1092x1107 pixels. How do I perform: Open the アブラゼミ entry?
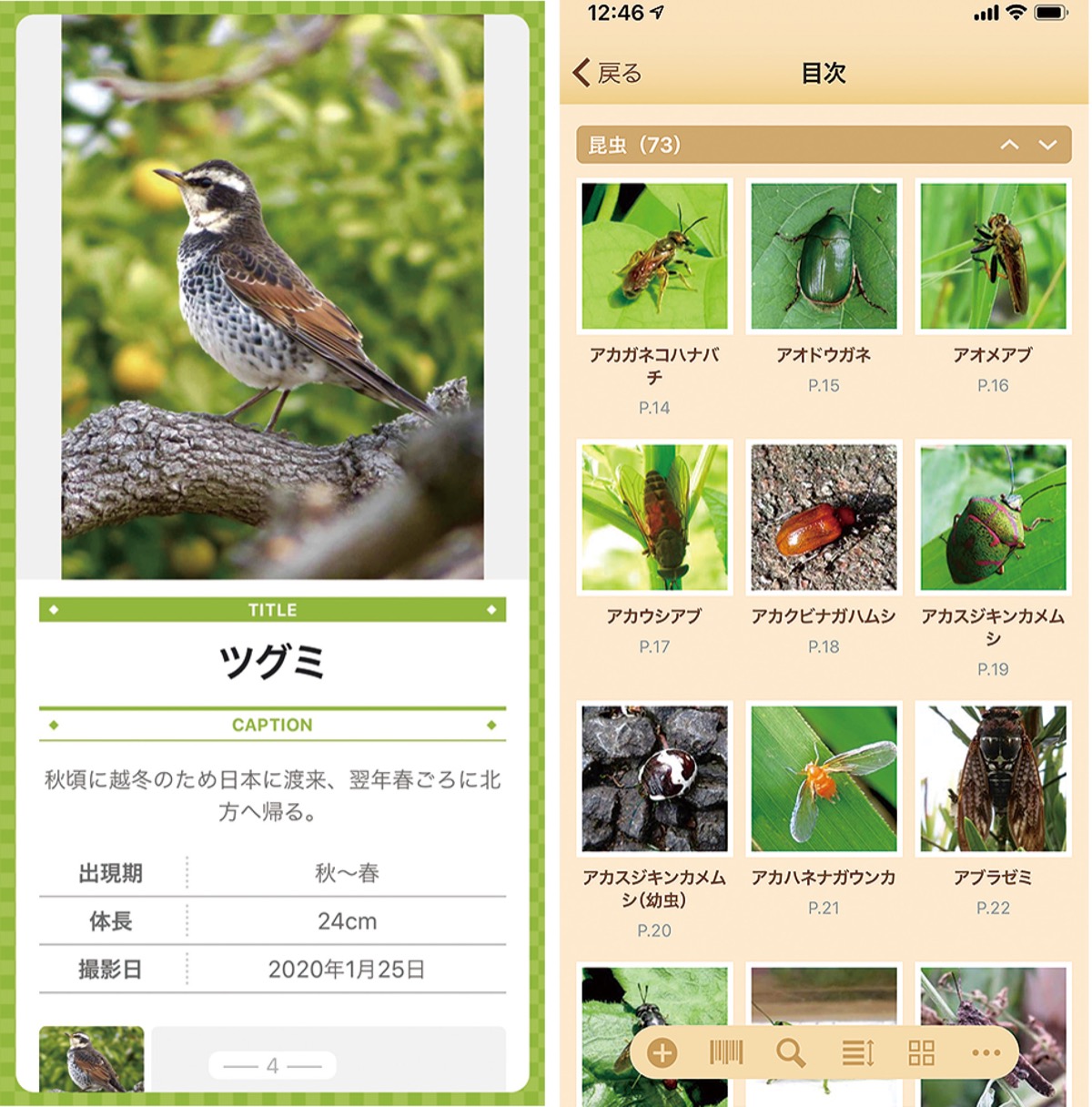[993, 778]
